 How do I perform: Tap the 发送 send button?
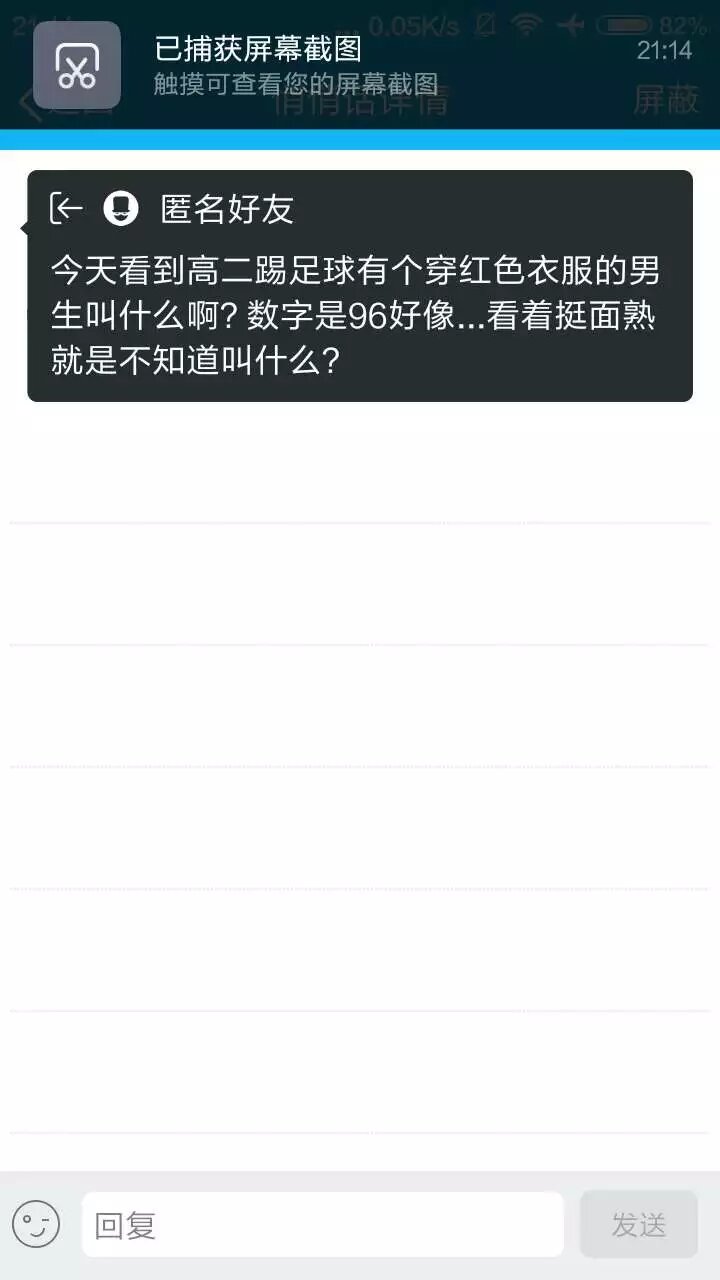638,1224
